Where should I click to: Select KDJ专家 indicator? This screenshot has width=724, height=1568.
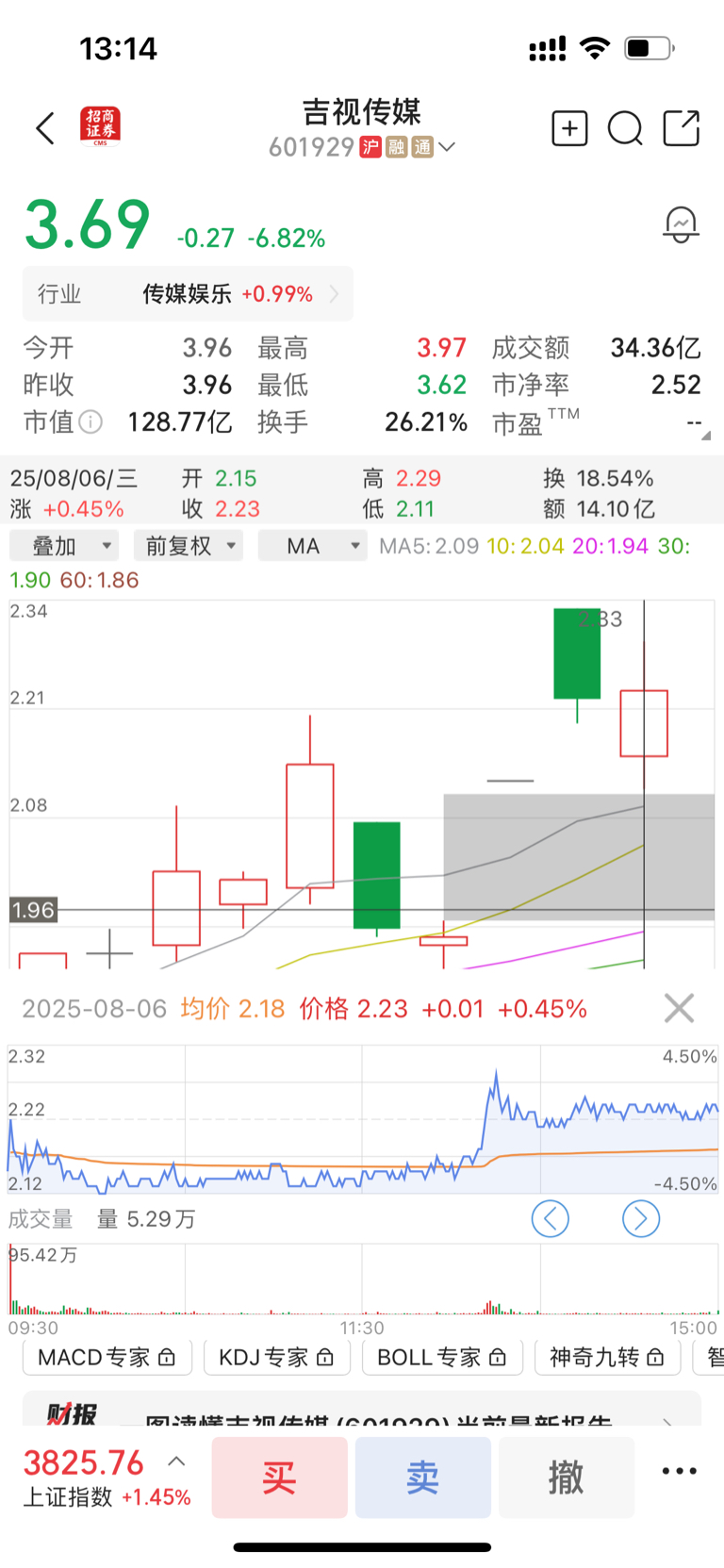(276, 1357)
